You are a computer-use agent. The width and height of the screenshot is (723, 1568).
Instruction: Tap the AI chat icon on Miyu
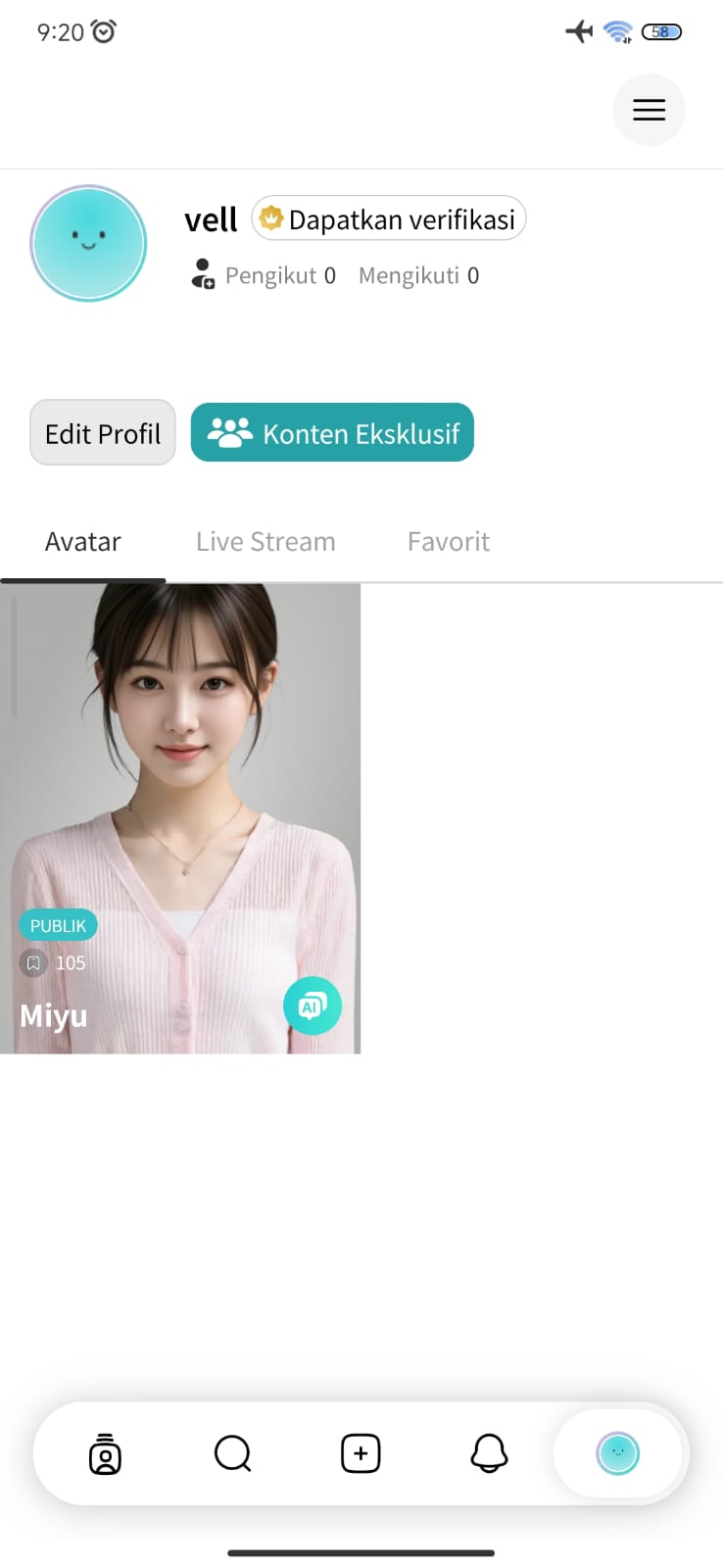(x=313, y=1005)
